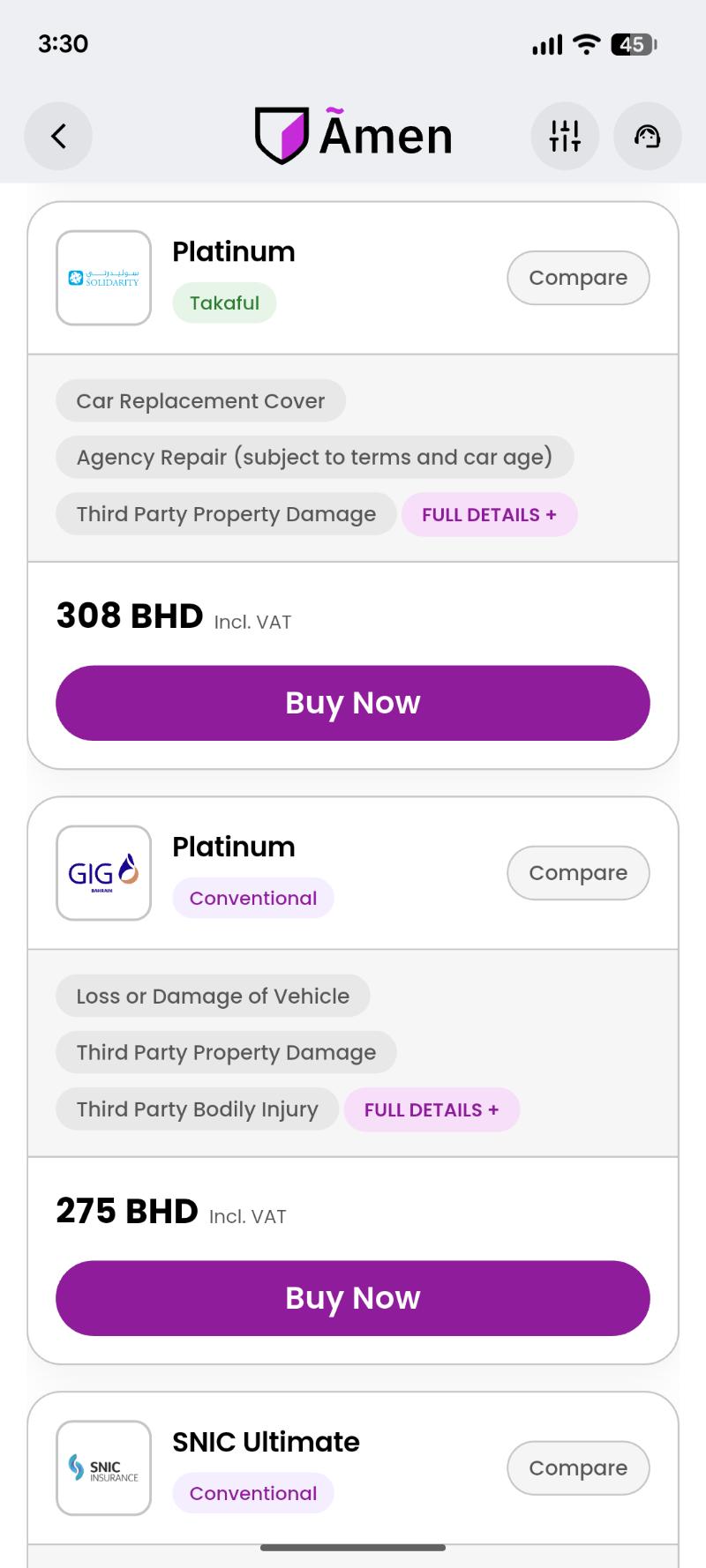Image resolution: width=706 pixels, height=1568 pixels.
Task: Buy the 275 BHD GIG plan
Action: pyautogui.click(x=353, y=1298)
